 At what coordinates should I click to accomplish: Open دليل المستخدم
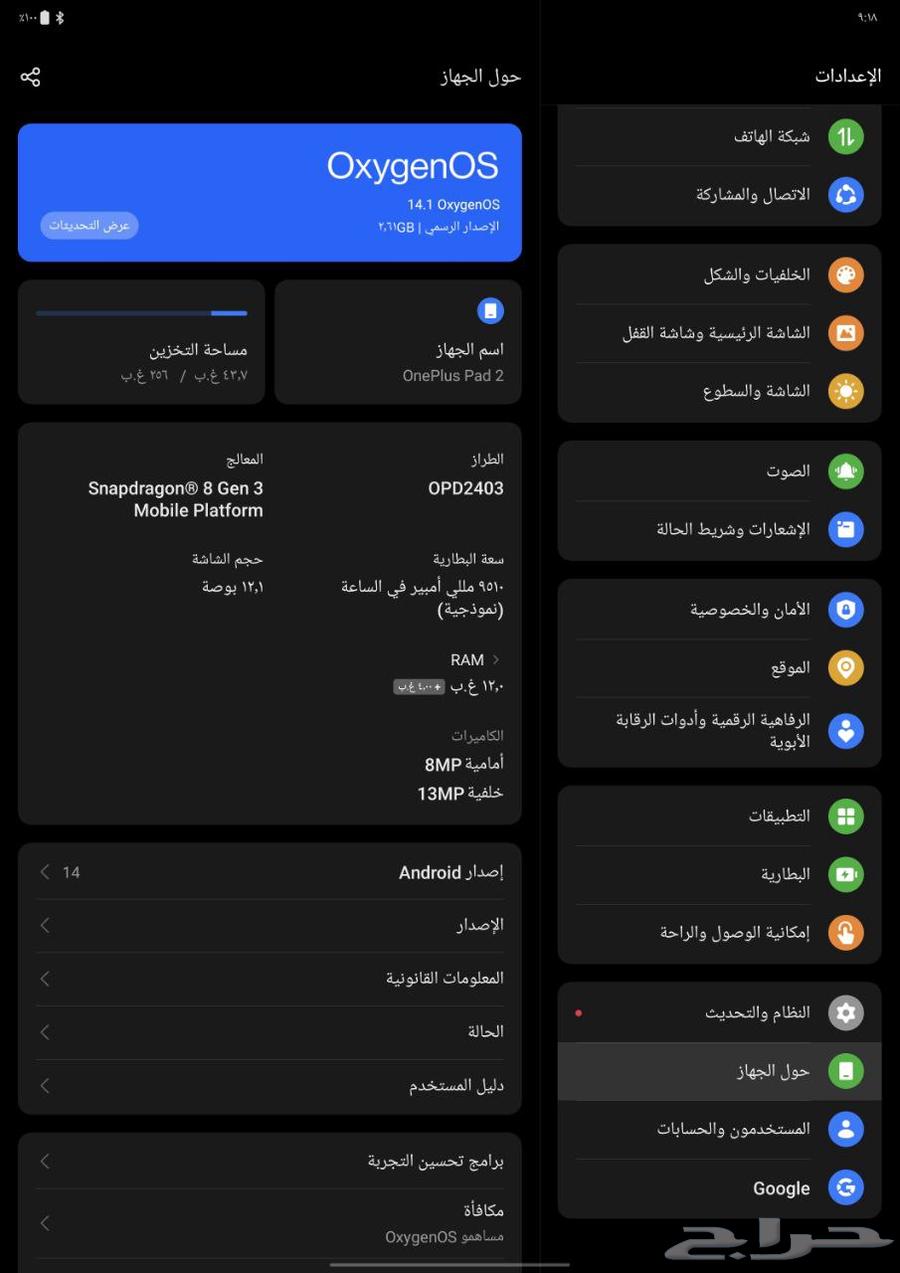[270, 1086]
